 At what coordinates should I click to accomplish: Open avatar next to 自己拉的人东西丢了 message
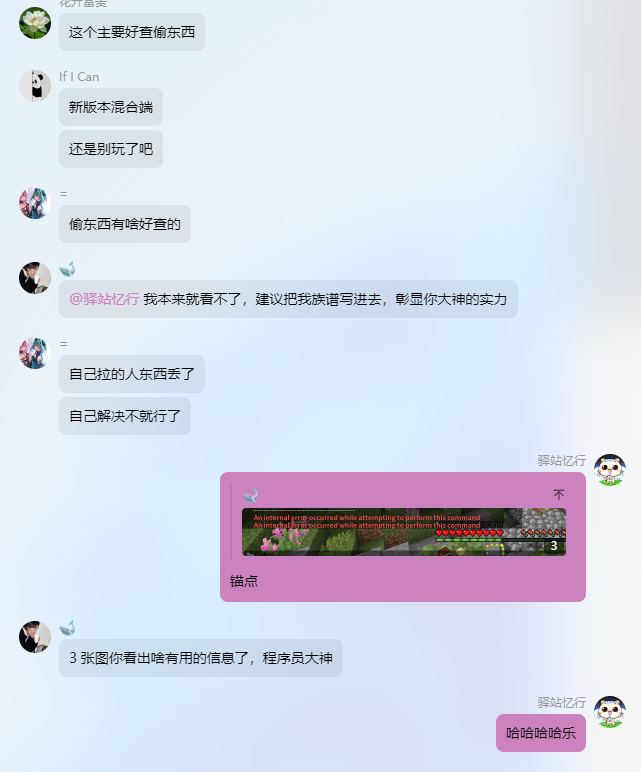click(x=35, y=353)
